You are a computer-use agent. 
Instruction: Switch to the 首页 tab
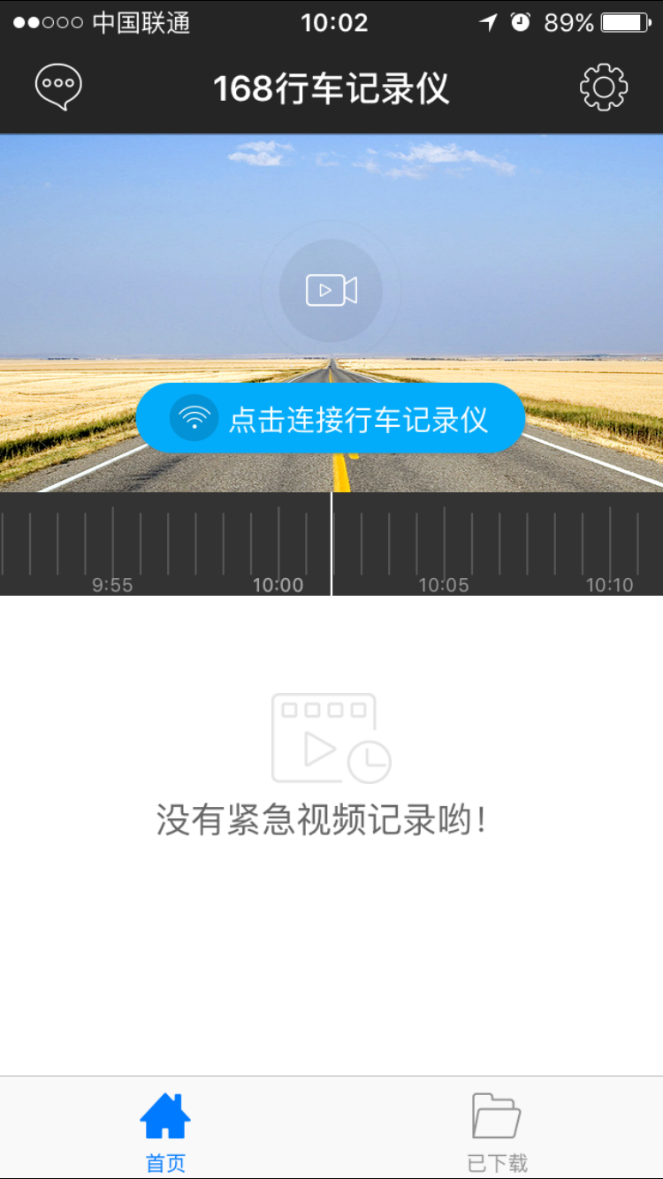pyautogui.click(x=165, y=1131)
